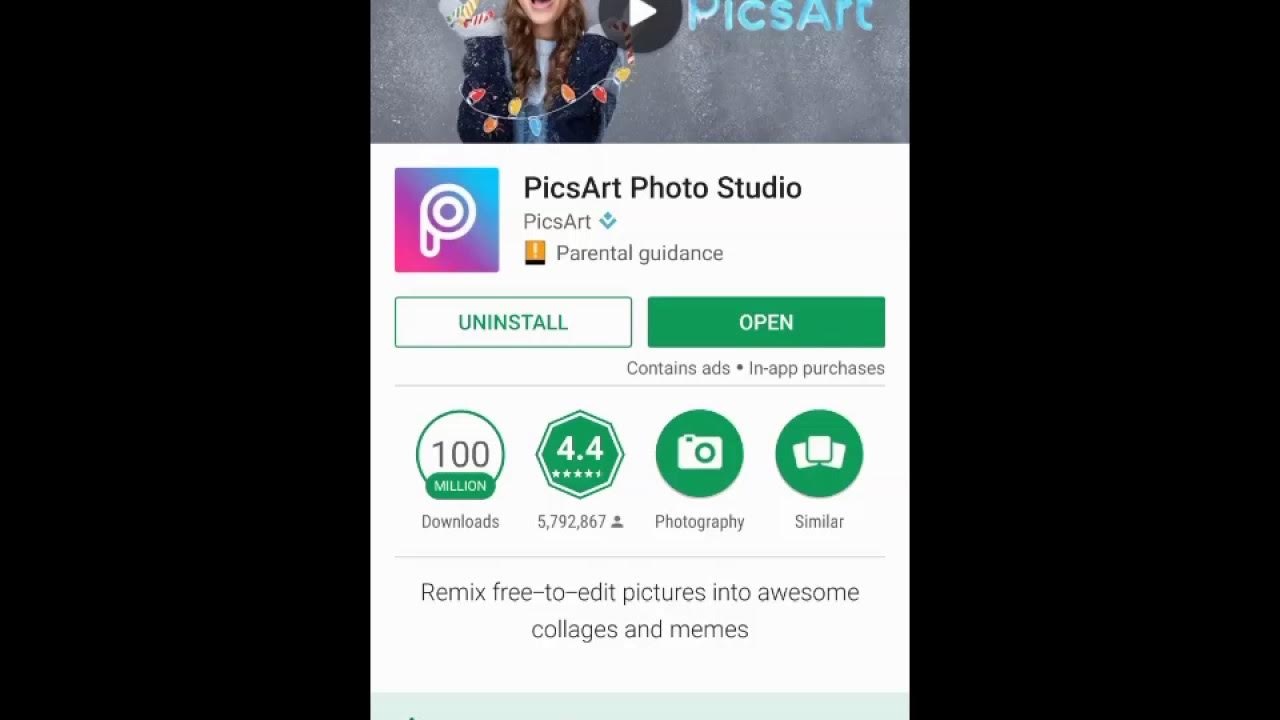Browse the Photography category
Screen dimensions: 1280x720
click(699, 454)
